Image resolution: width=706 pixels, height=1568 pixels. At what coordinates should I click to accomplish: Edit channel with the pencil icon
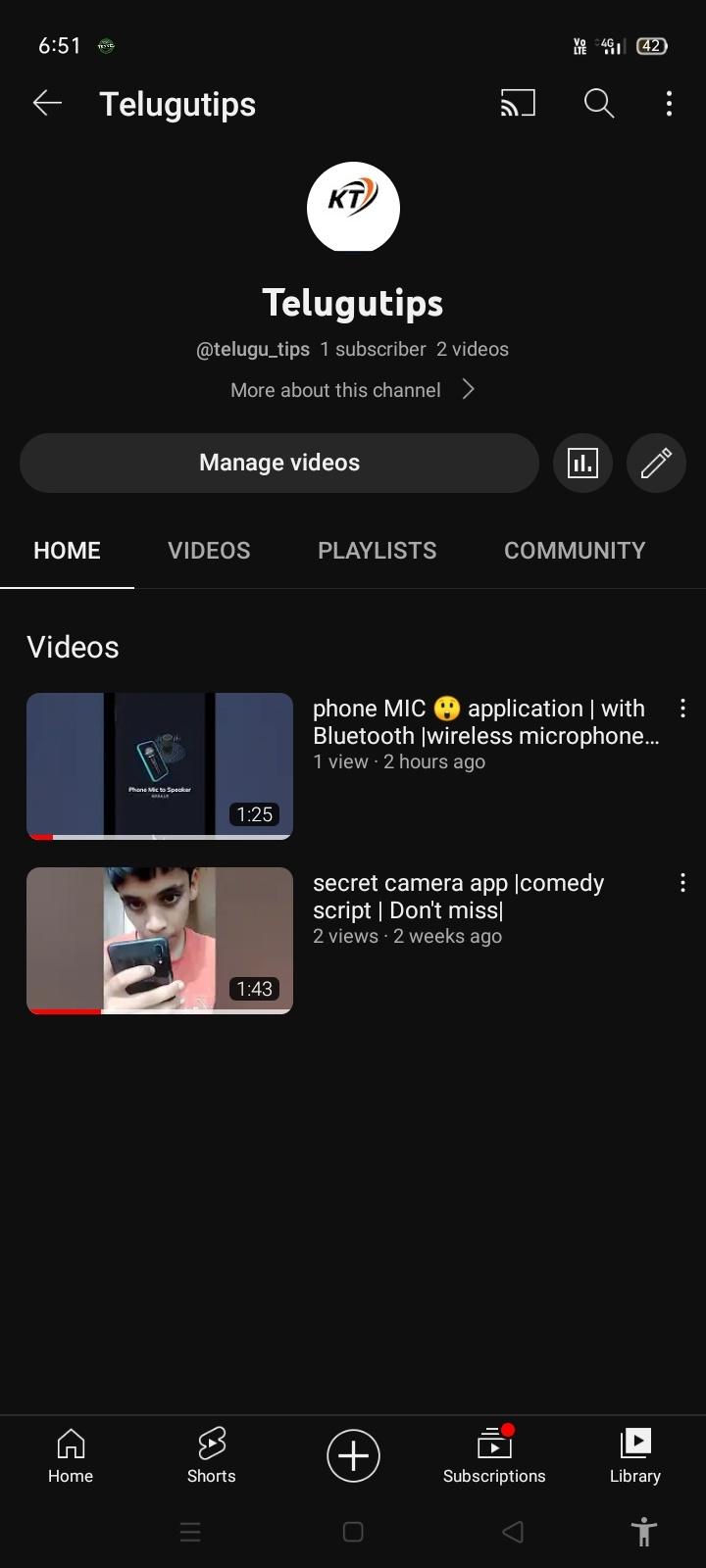pos(656,463)
